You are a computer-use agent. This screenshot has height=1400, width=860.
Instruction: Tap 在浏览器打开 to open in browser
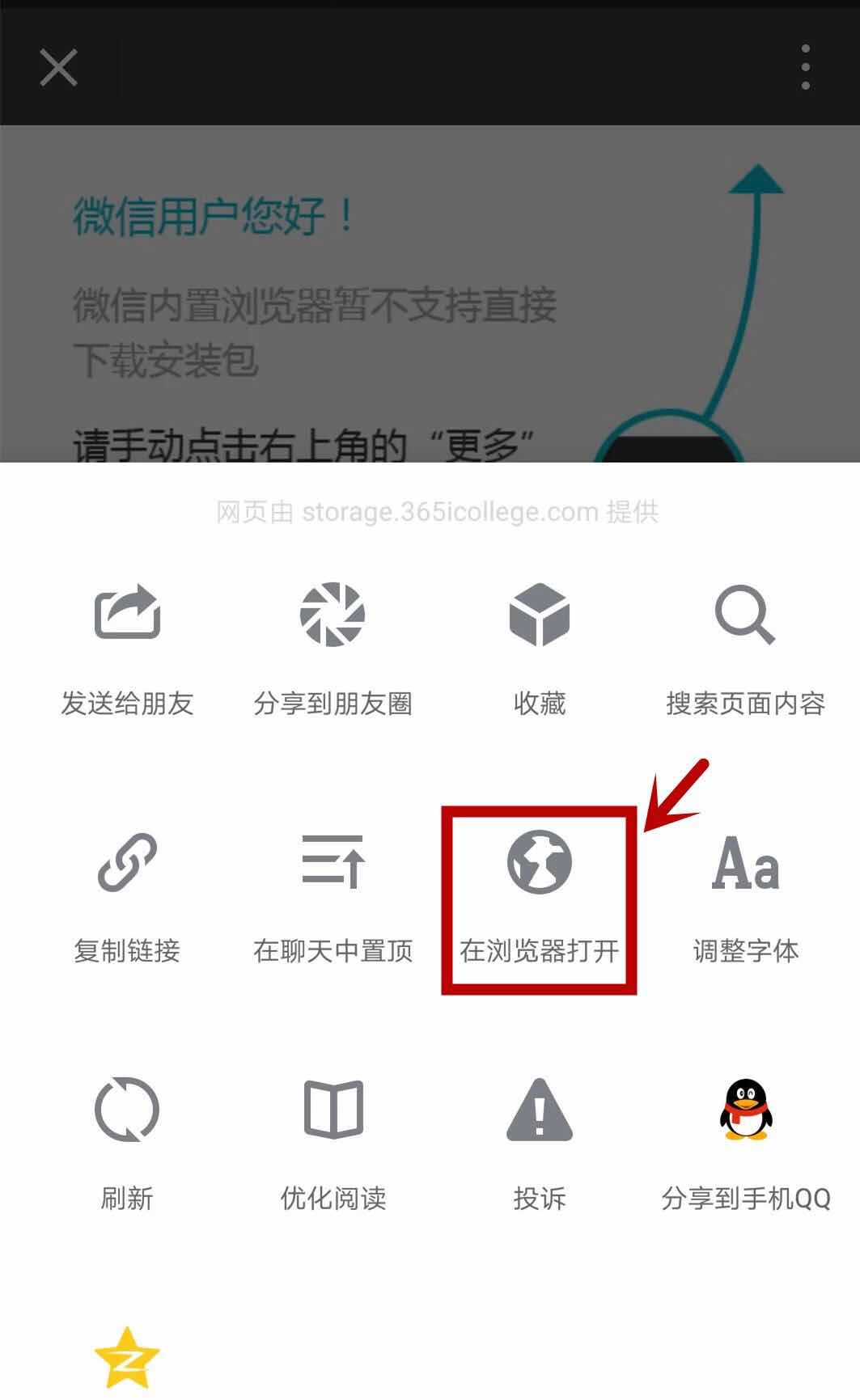[539, 894]
